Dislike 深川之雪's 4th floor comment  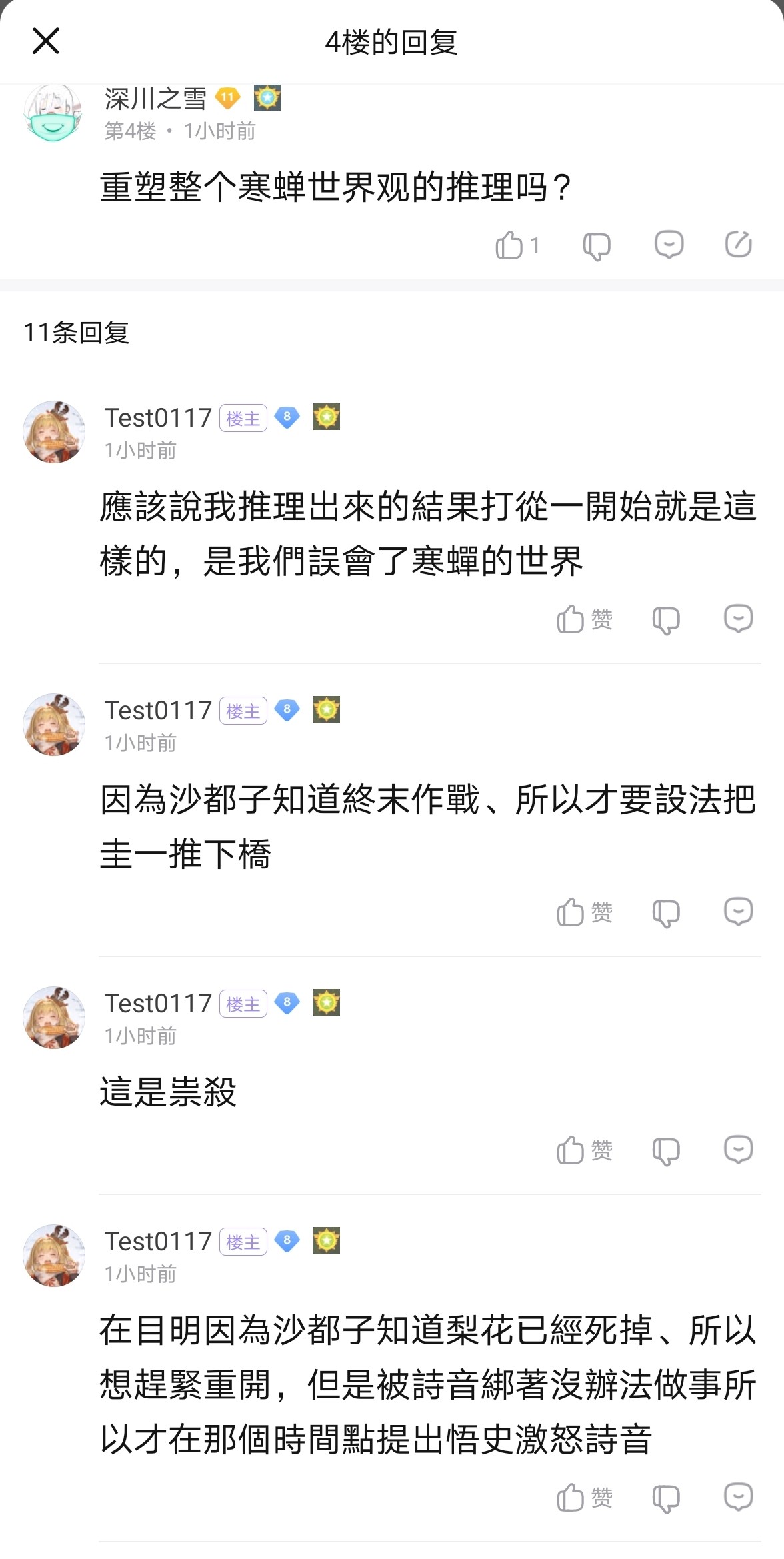pos(597,246)
